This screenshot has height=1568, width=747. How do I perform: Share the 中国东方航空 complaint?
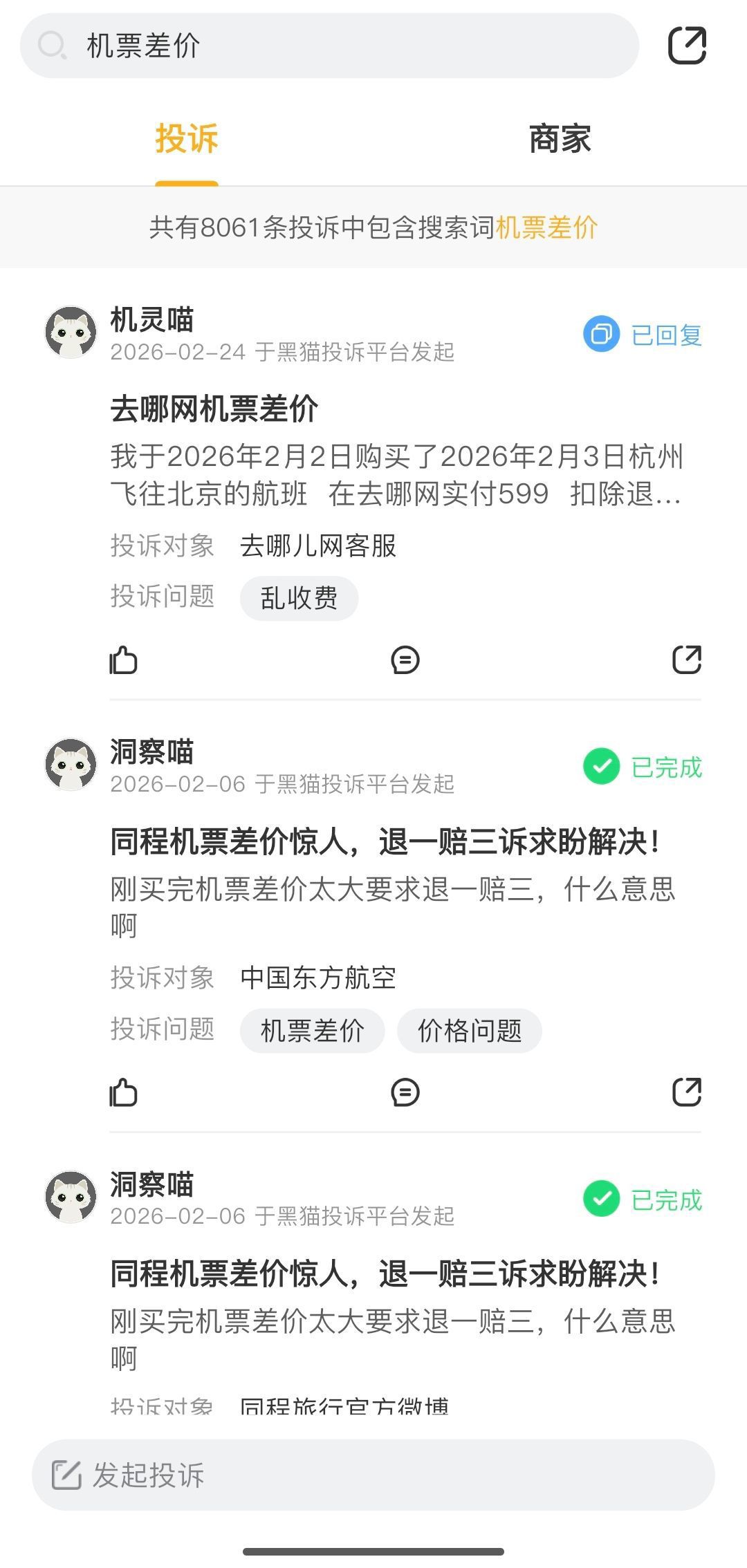click(x=687, y=1092)
